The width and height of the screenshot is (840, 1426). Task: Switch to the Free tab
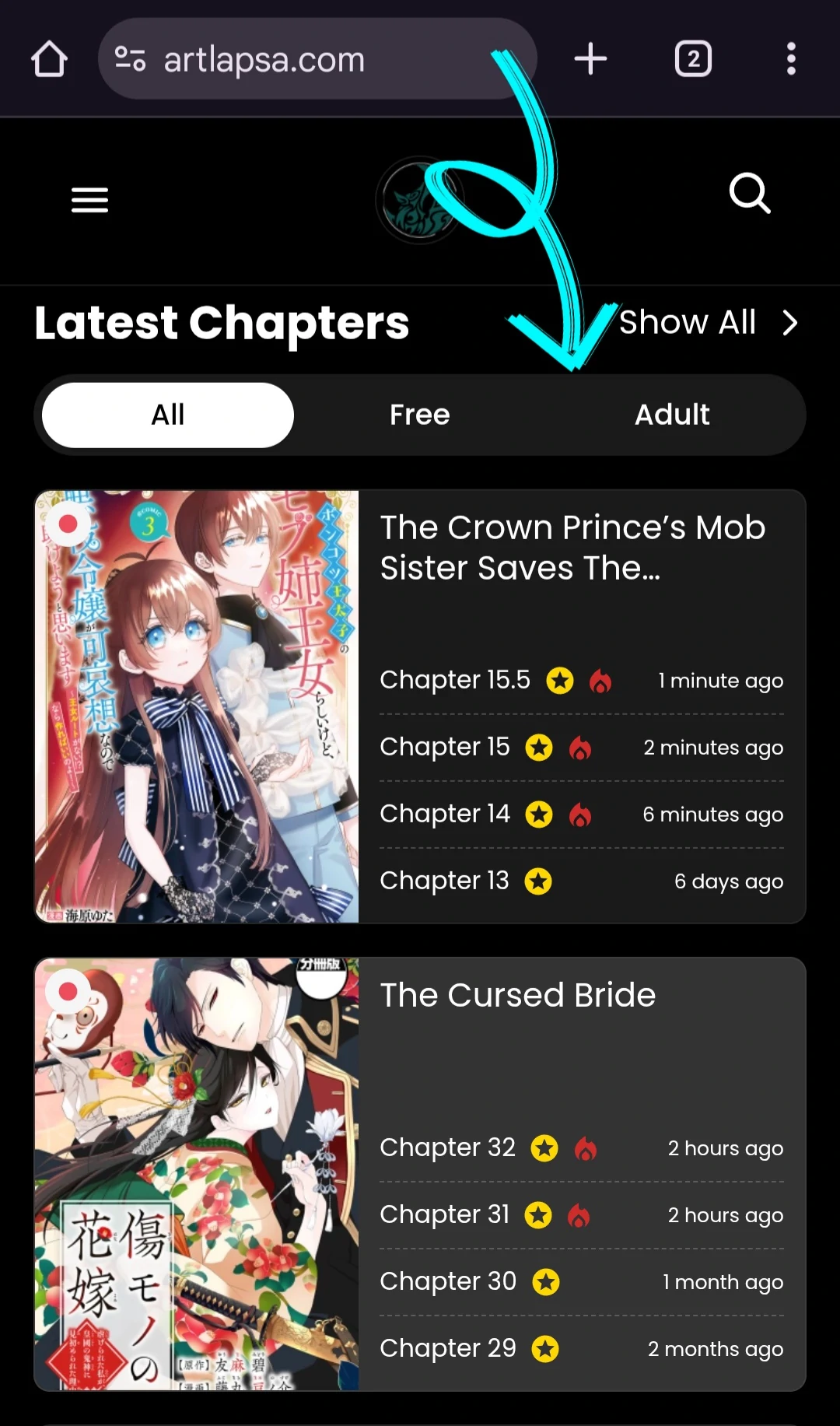(420, 415)
